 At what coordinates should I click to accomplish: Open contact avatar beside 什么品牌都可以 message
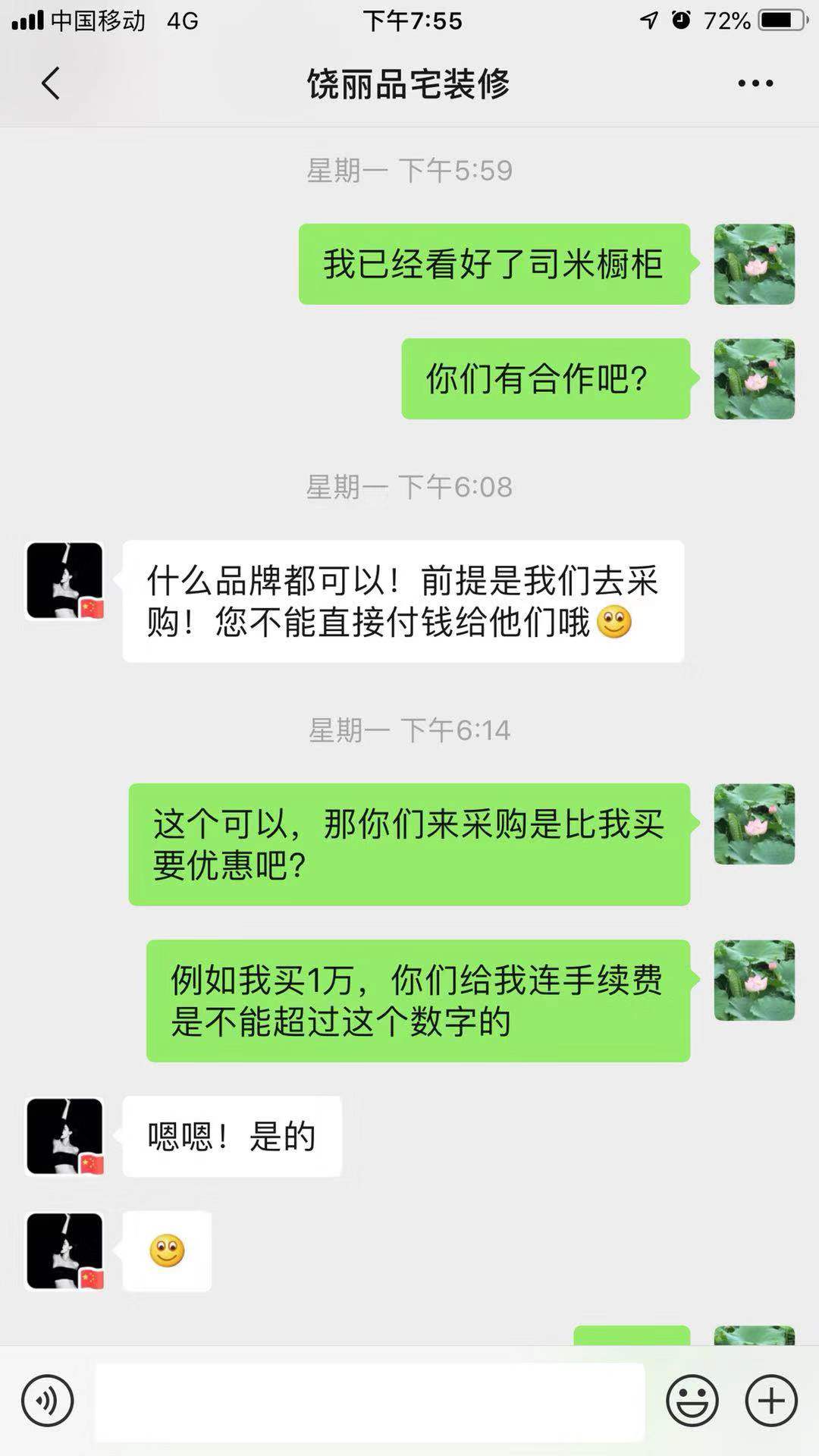[x=65, y=580]
